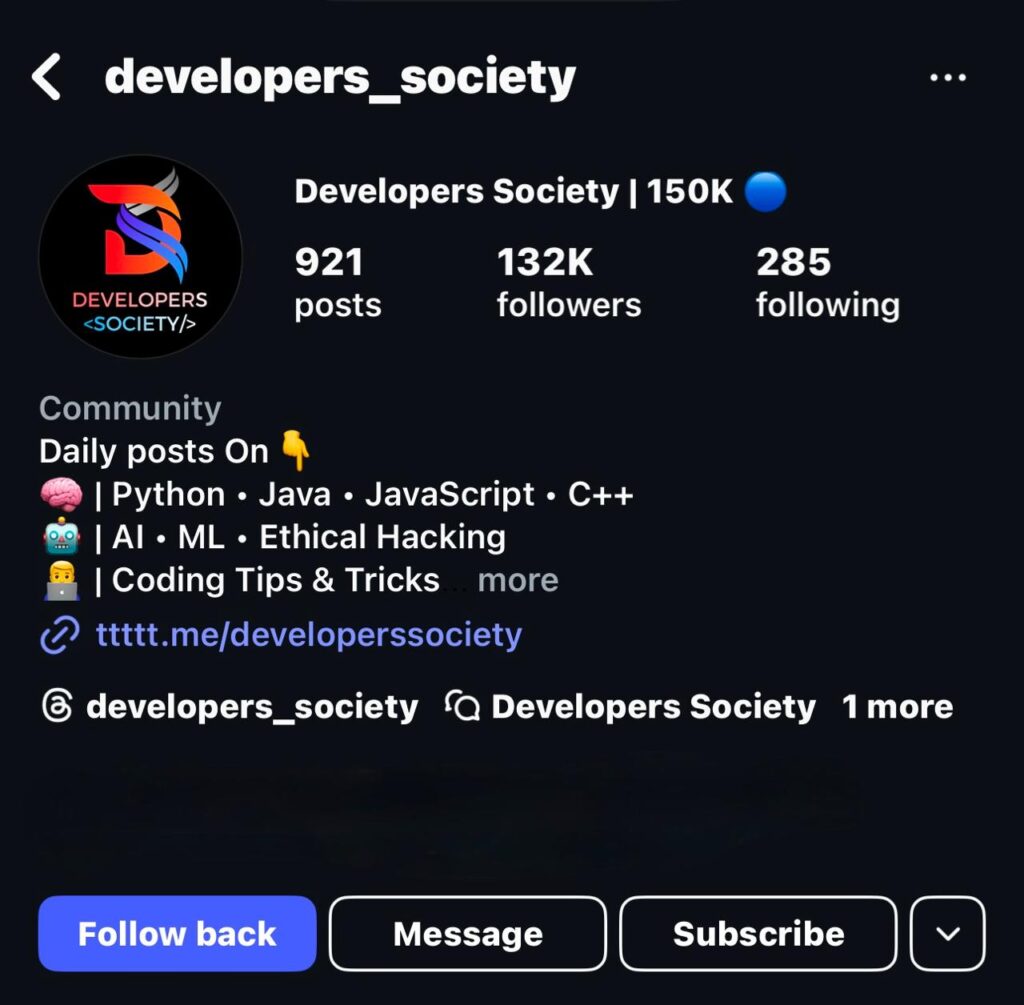Message the Developers Society account
The height and width of the screenshot is (1005, 1024).
pyautogui.click(x=468, y=934)
